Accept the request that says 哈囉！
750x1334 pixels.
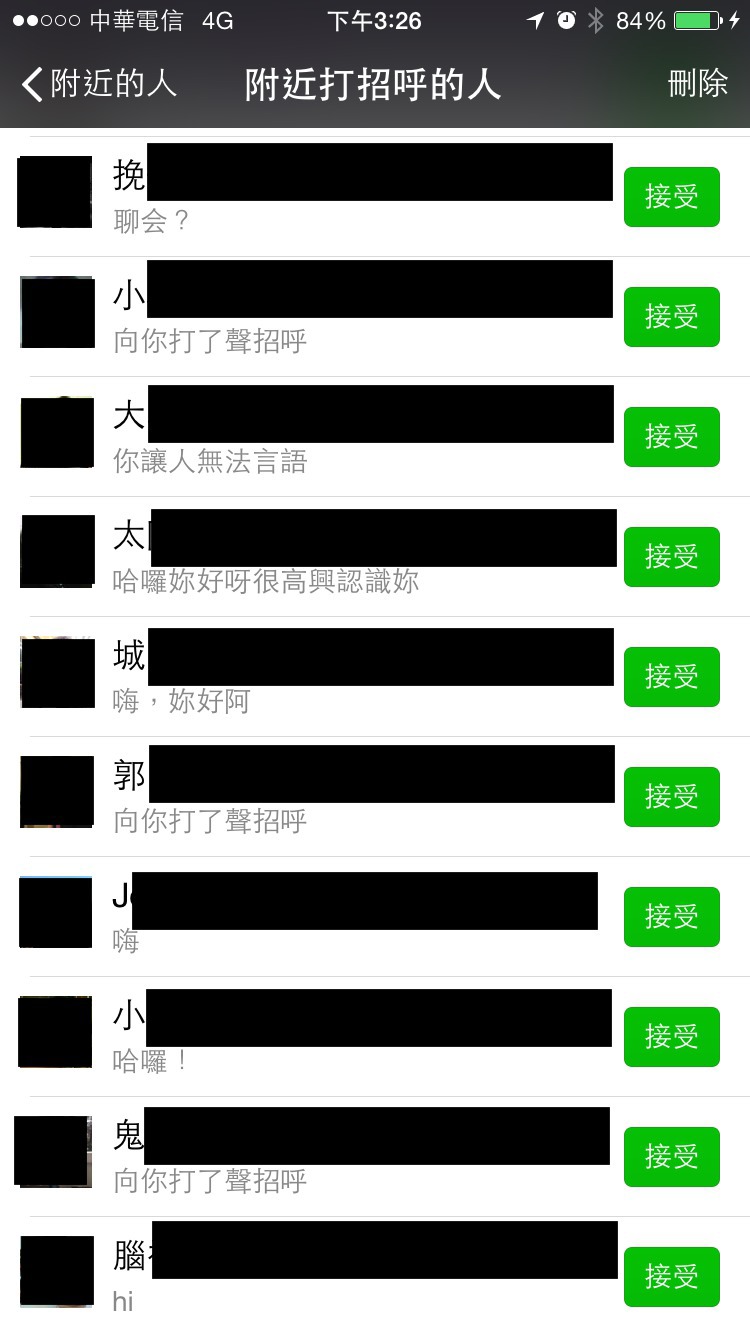click(672, 1037)
